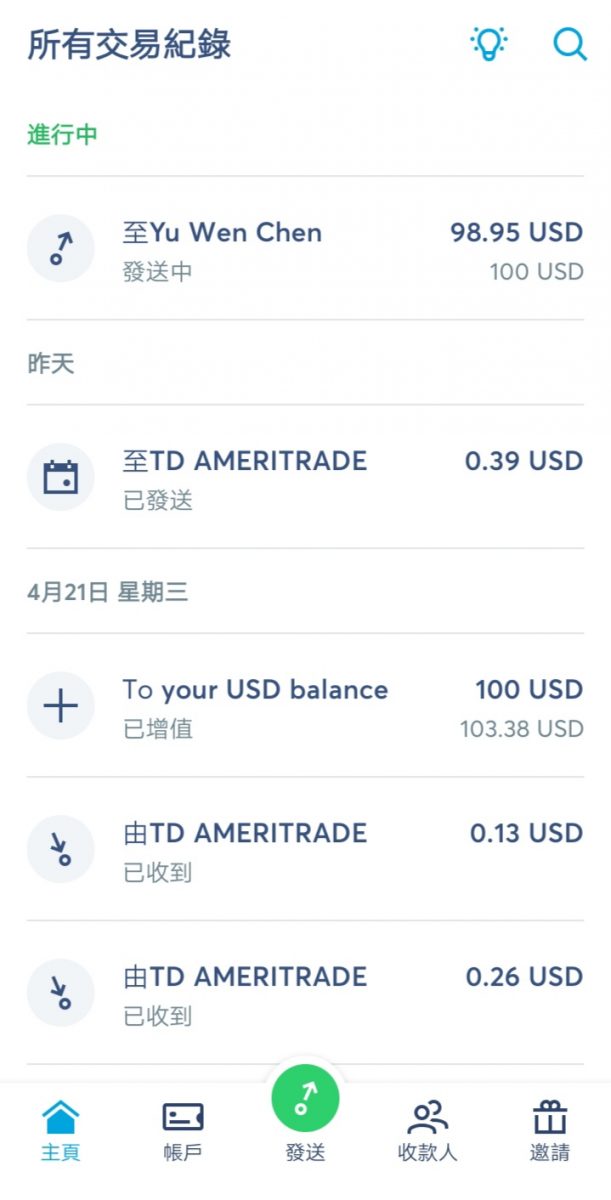
Task: Open the 邀請 invite tab
Action: tap(550, 1131)
